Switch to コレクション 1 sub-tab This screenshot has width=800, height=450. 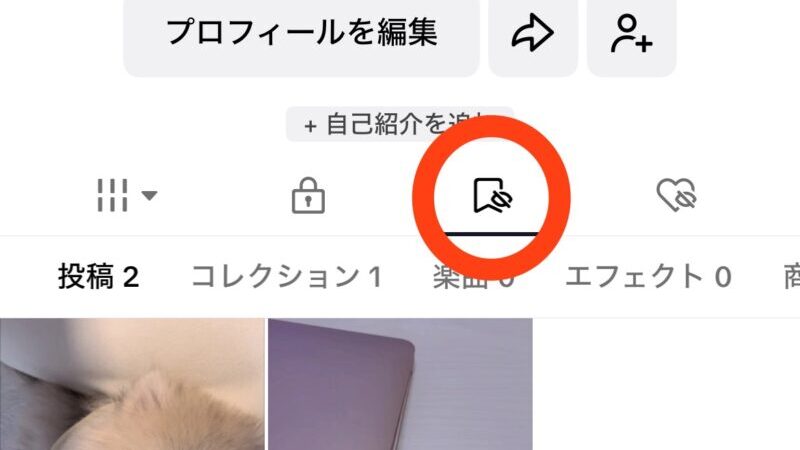(286, 277)
